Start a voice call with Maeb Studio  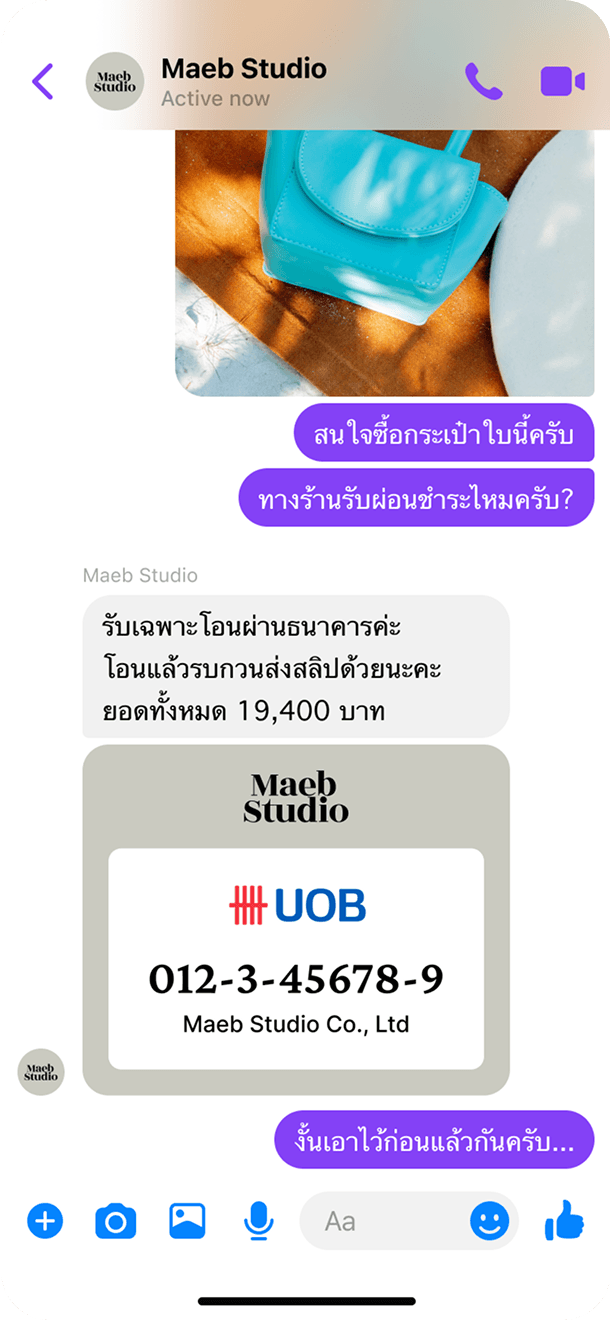(484, 81)
